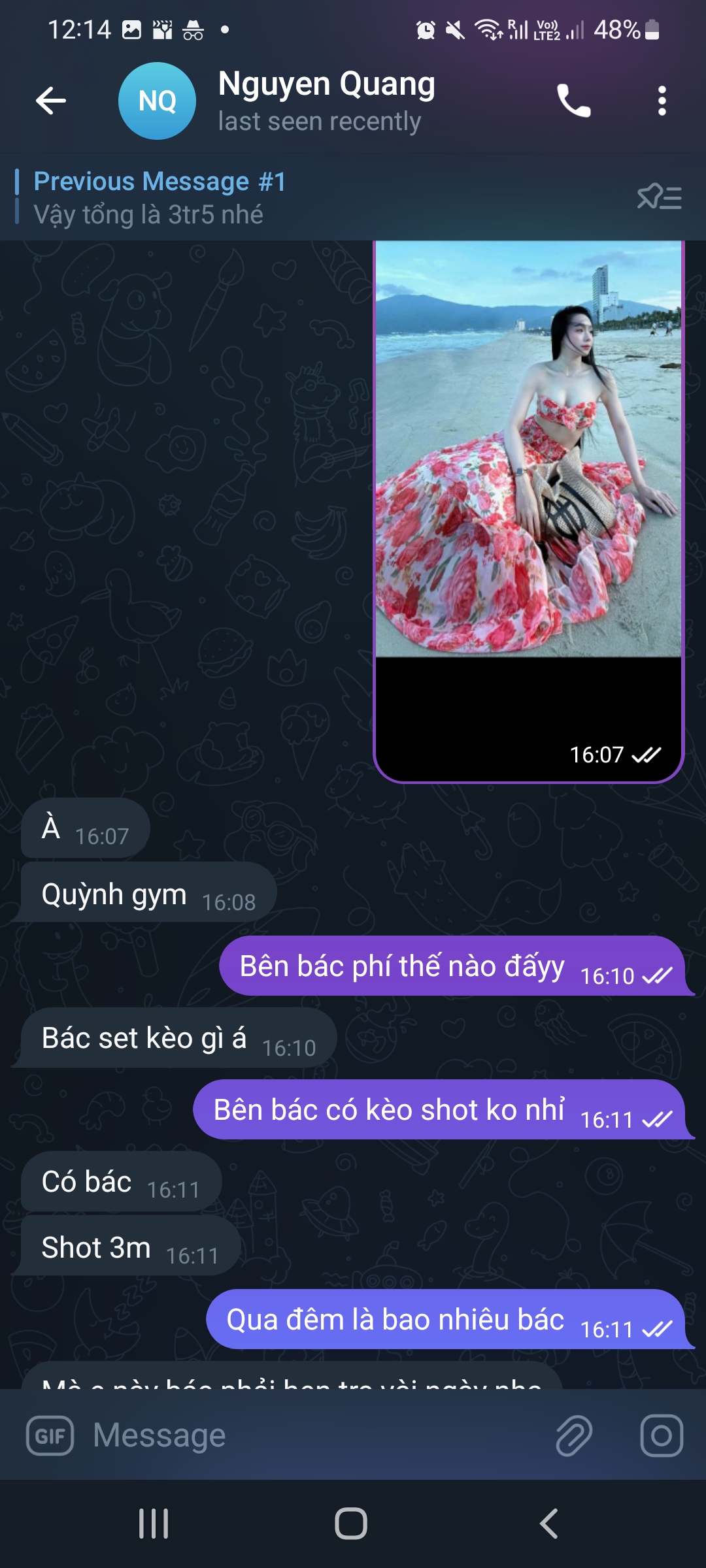Screen dimensions: 706x1568
Task: Open the camera icon to record media
Action: pyautogui.click(x=661, y=1435)
